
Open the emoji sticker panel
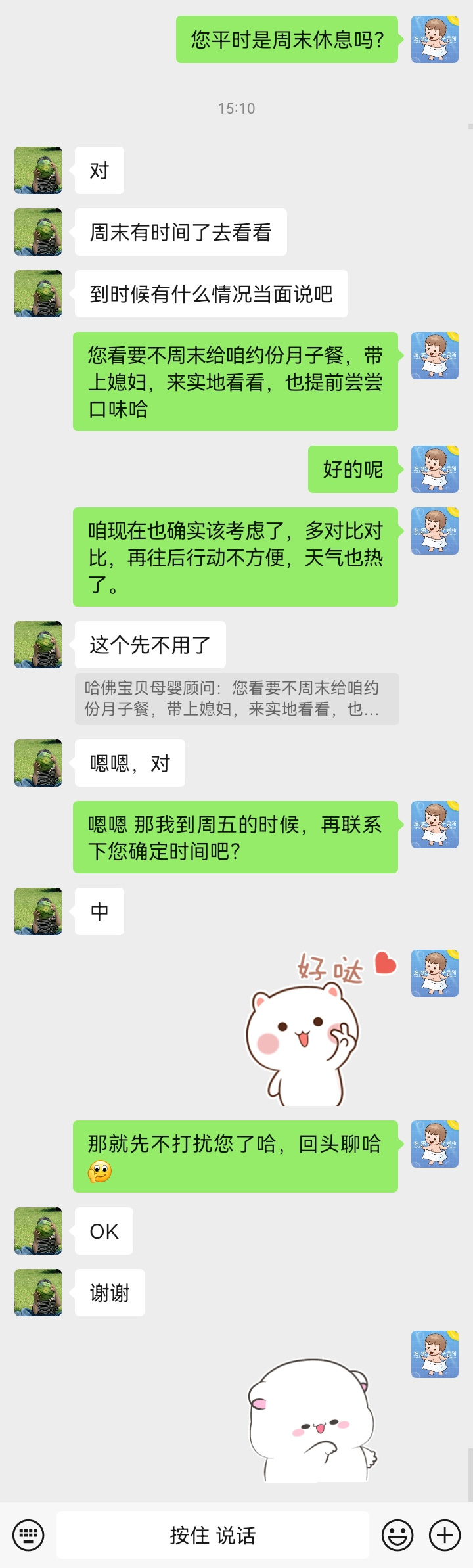(x=397, y=1535)
